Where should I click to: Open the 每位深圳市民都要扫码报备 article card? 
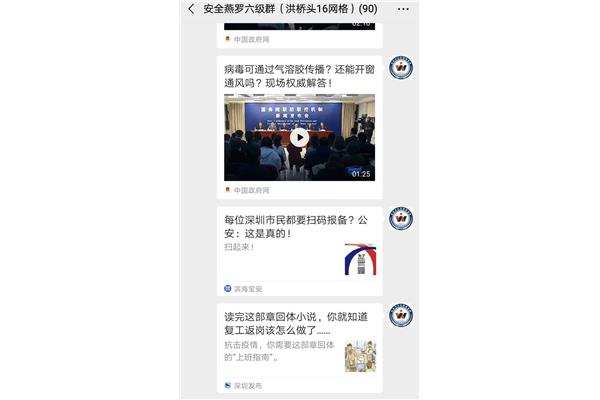pos(299,250)
